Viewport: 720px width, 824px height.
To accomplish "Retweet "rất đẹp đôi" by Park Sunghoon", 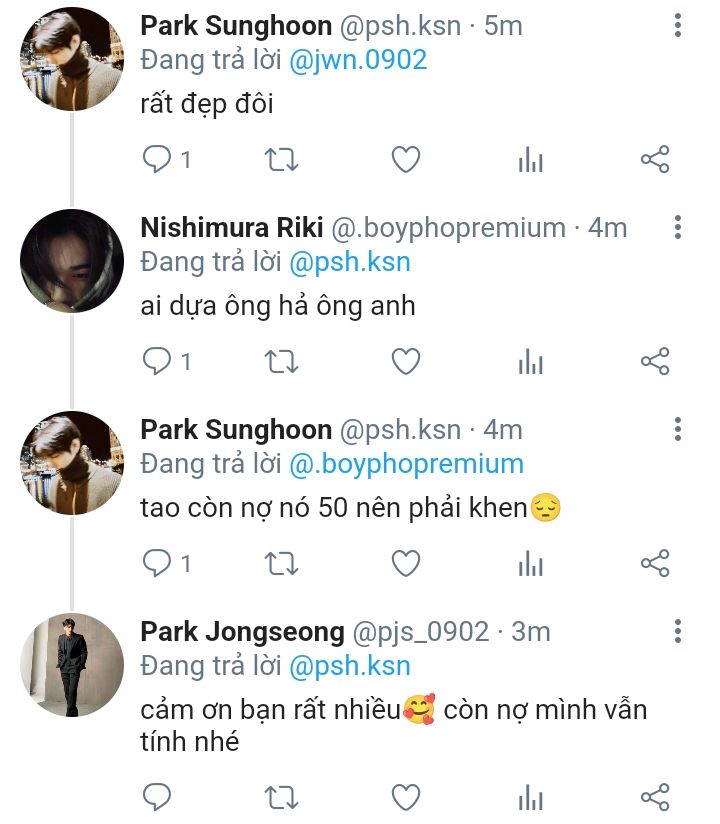I will (x=282, y=160).
